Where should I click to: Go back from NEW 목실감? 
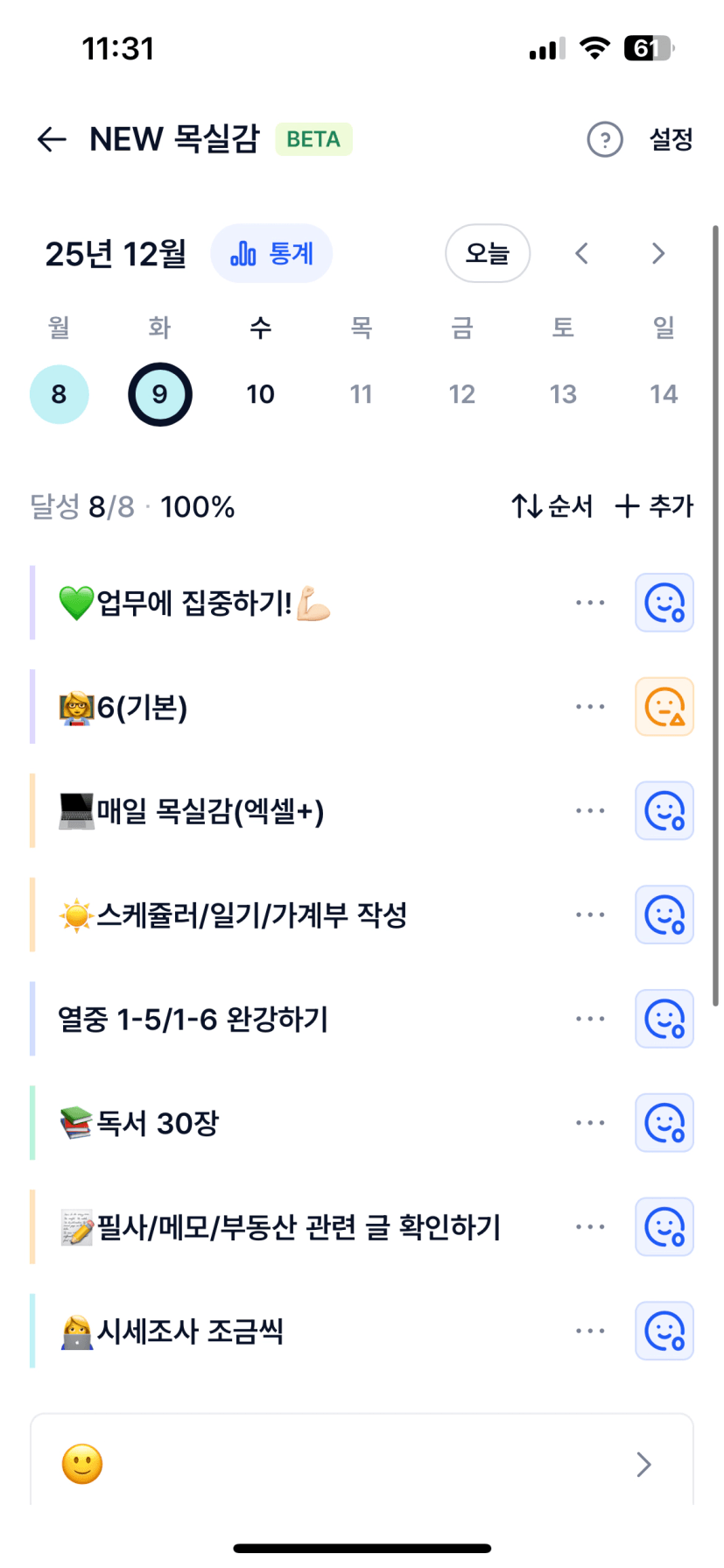pyautogui.click(x=52, y=139)
